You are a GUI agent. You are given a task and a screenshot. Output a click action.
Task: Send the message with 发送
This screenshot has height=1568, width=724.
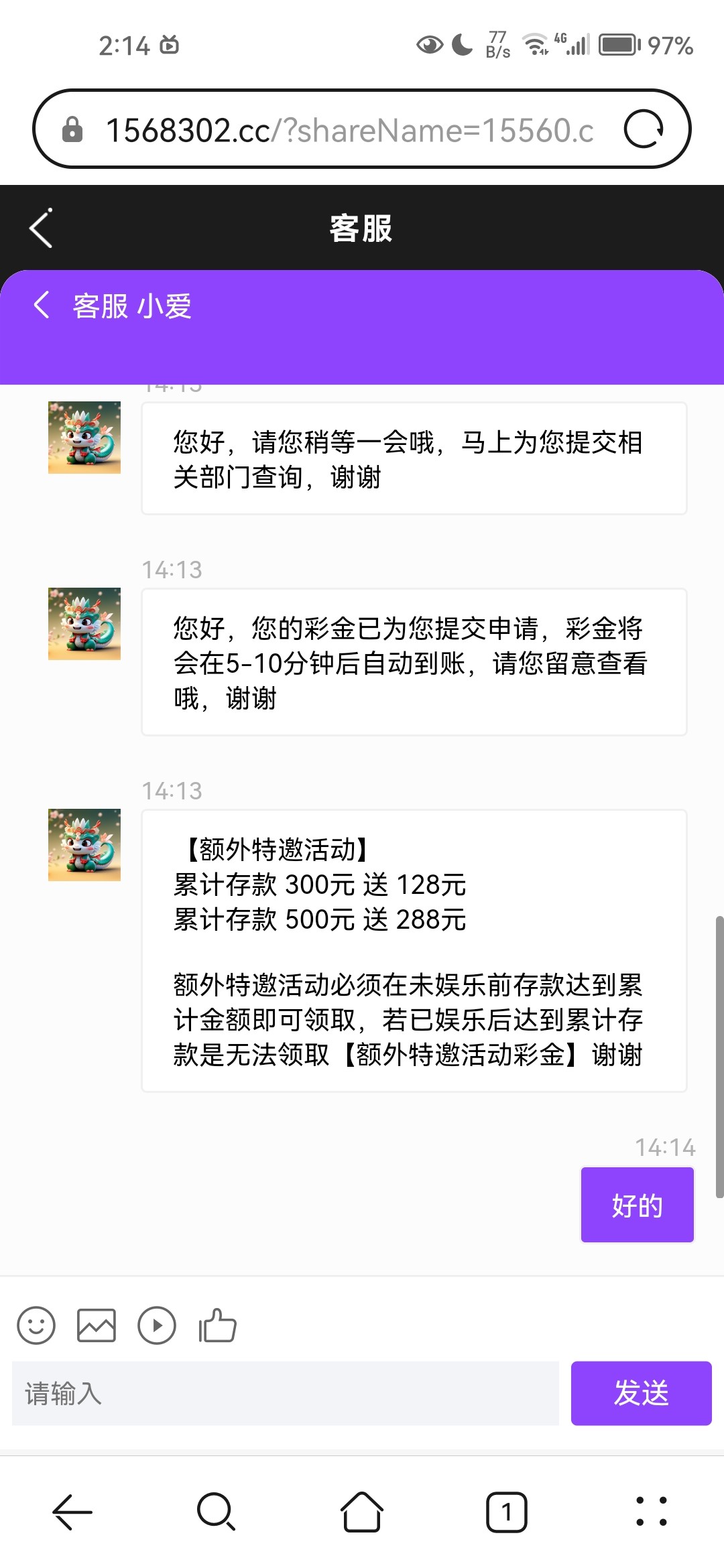coord(641,1394)
